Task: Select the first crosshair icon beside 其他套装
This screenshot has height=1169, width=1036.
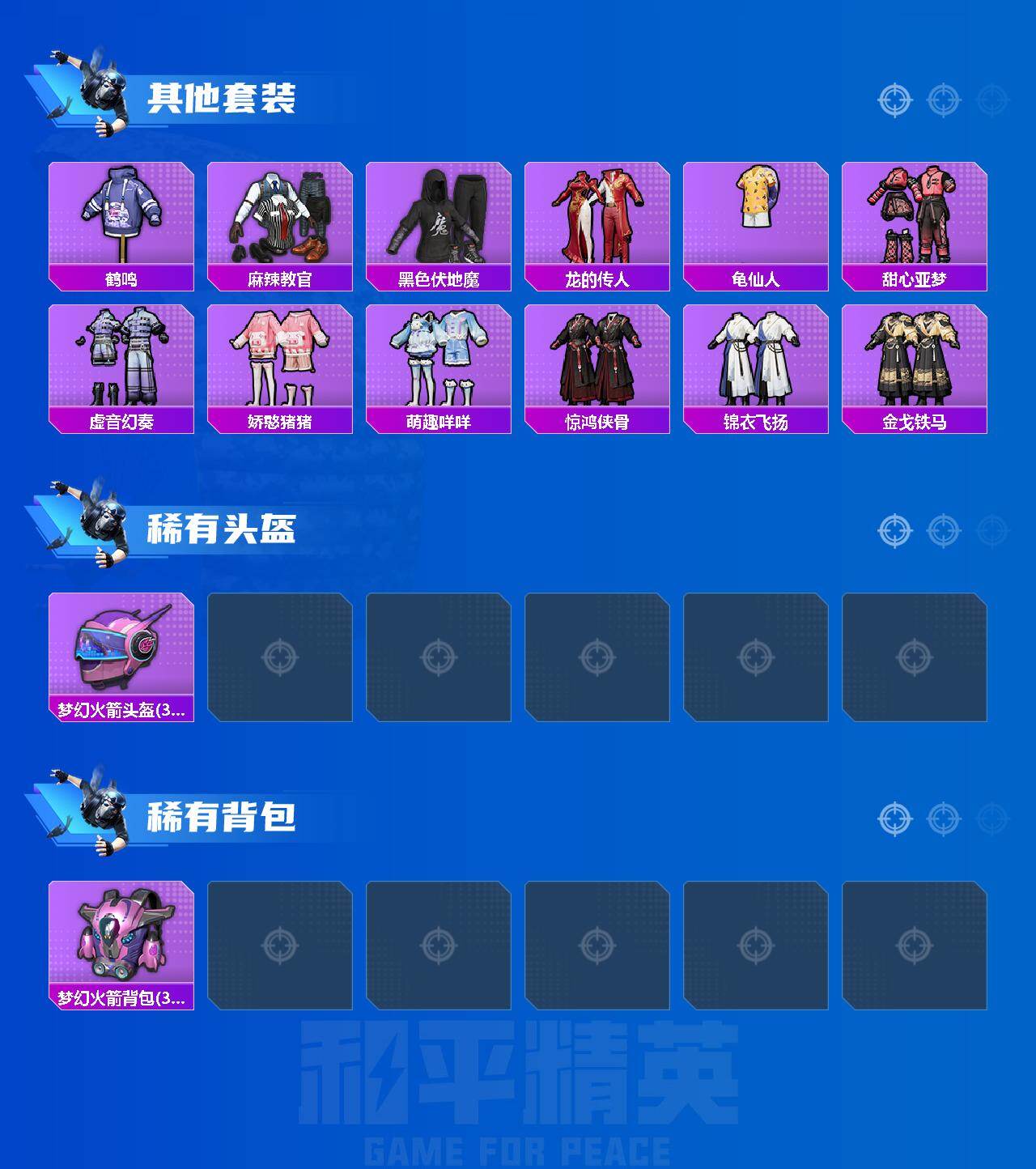Action: coord(894,100)
